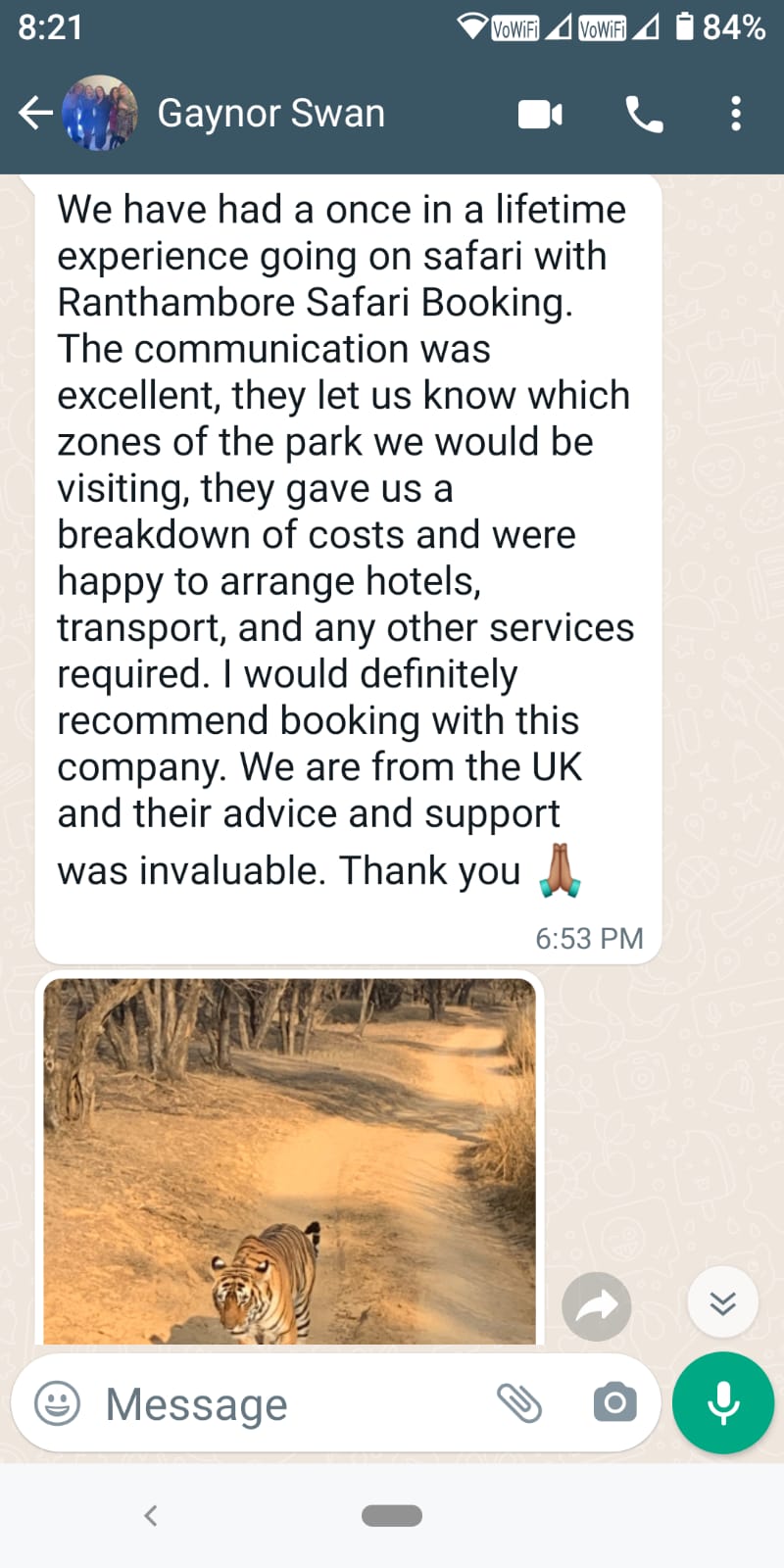This screenshot has width=784, height=1568.
Task: Open Gaynor Swan's contact info
Action: 271,114
